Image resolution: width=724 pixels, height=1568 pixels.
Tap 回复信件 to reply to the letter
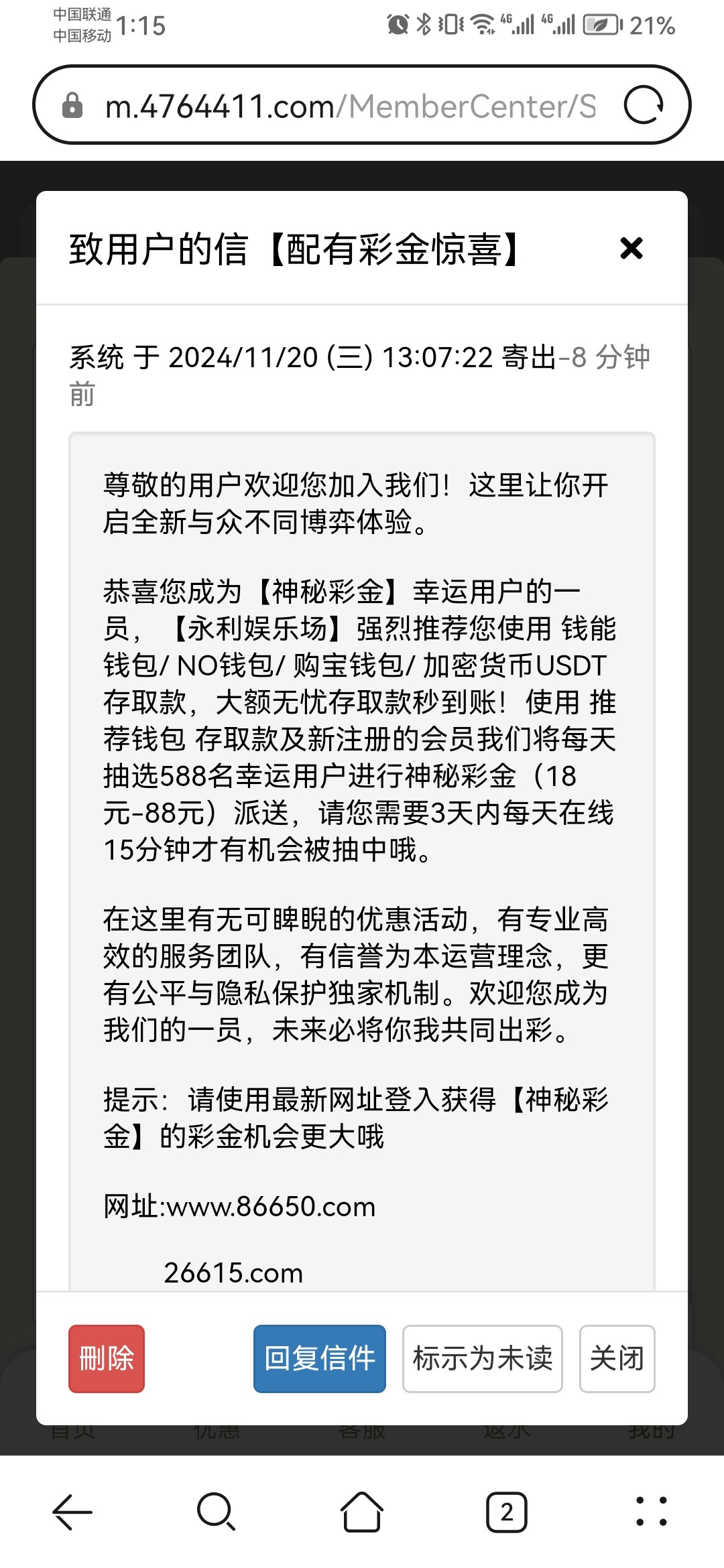pos(320,1359)
